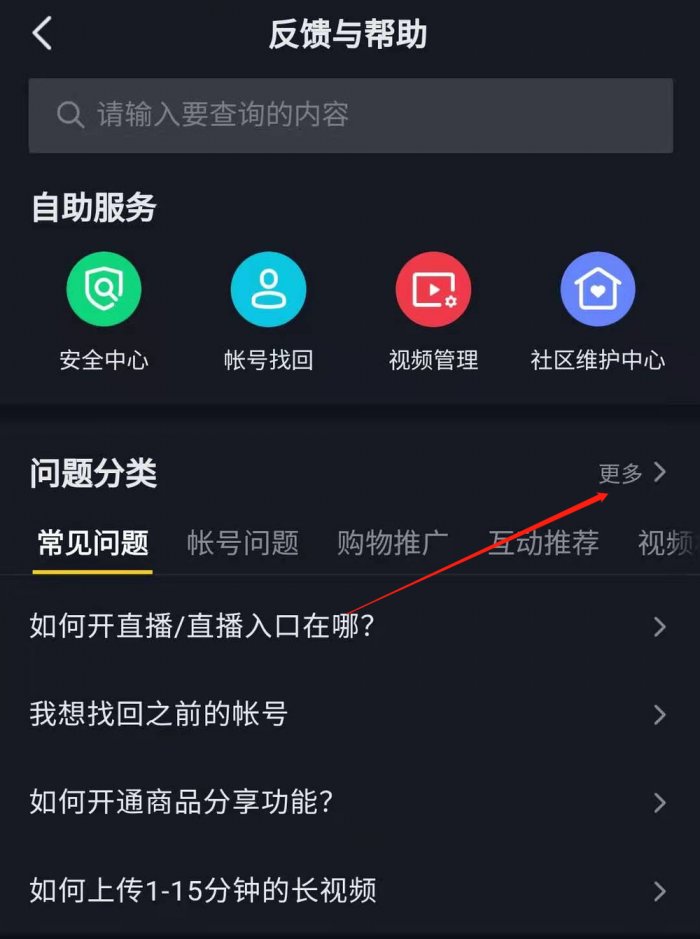Screen dimensions: 700x939
Task: Open 帐号找回 self-service
Action: [x=268, y=311]
